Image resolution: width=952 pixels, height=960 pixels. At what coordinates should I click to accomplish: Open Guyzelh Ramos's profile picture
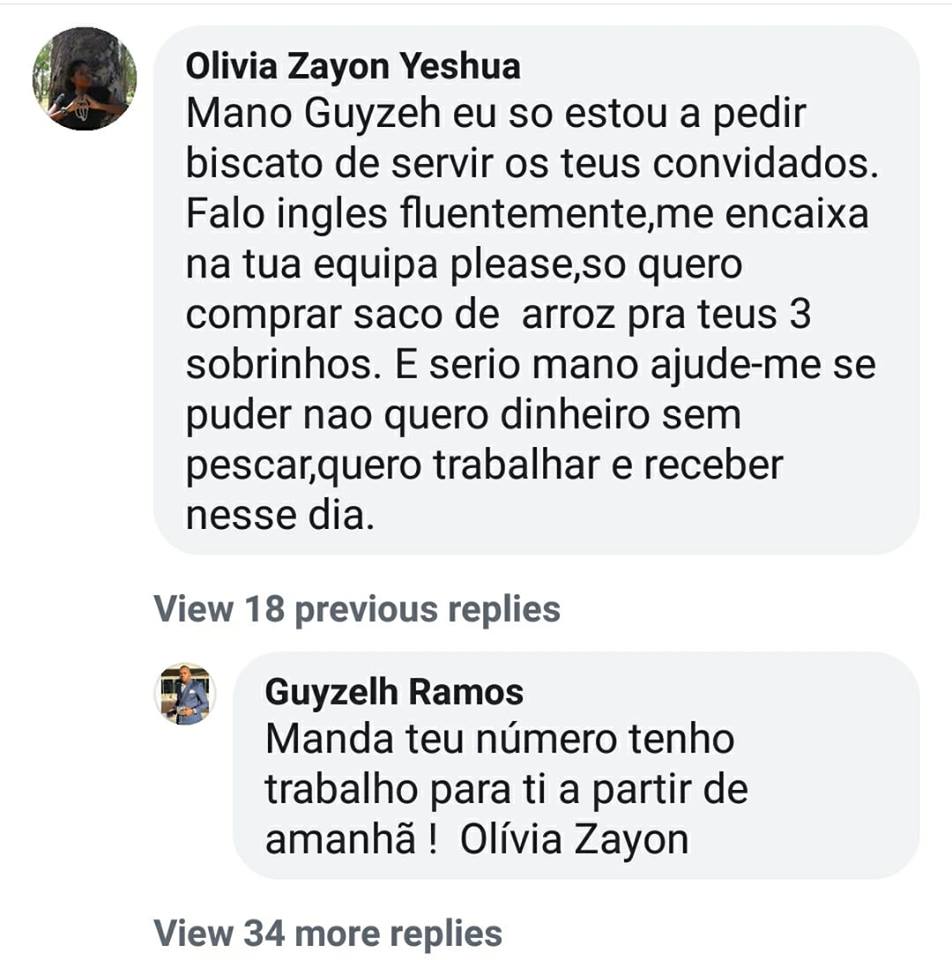pyautogui.click(x=186, y=695)
